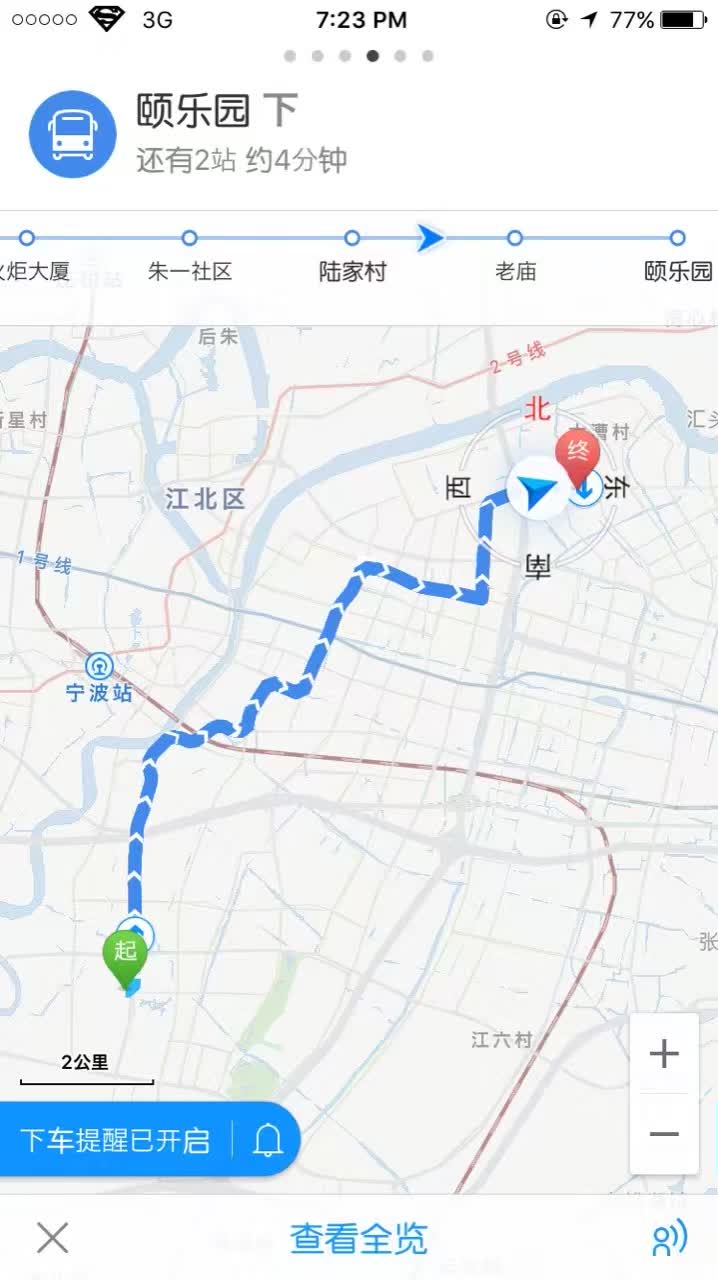
Task: Tap 查看全览 to view route overview
Action: [x=359, y=1238]
